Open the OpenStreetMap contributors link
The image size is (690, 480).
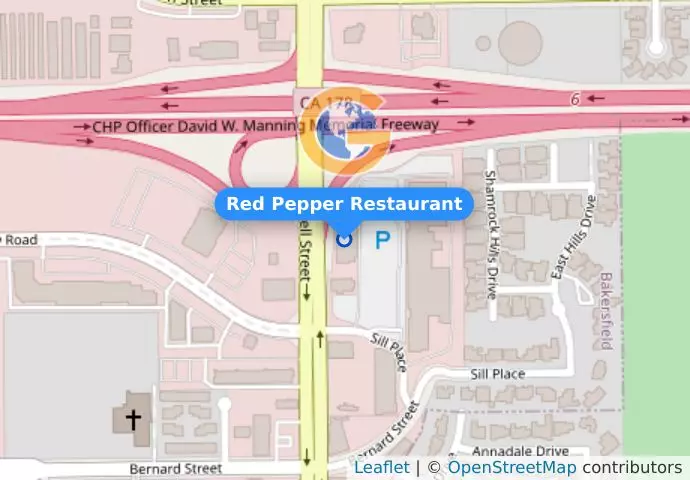(511, 468)
